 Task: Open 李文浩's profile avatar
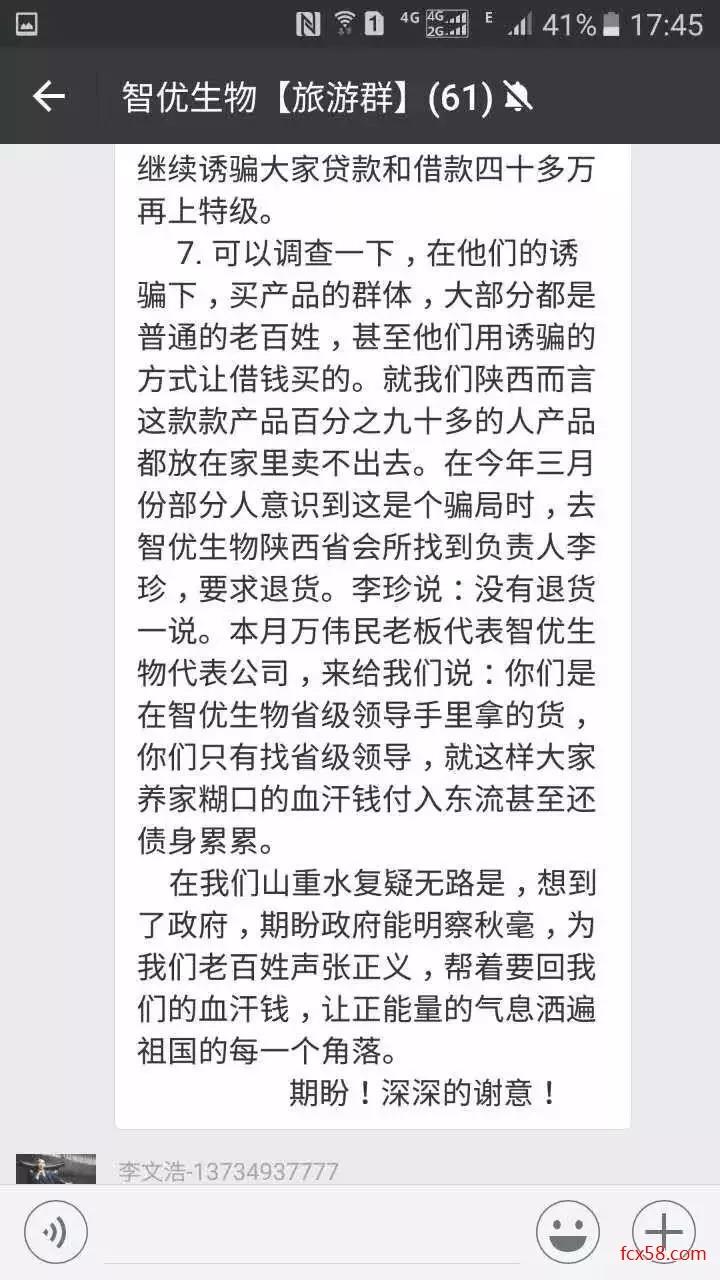(56, 1169)
